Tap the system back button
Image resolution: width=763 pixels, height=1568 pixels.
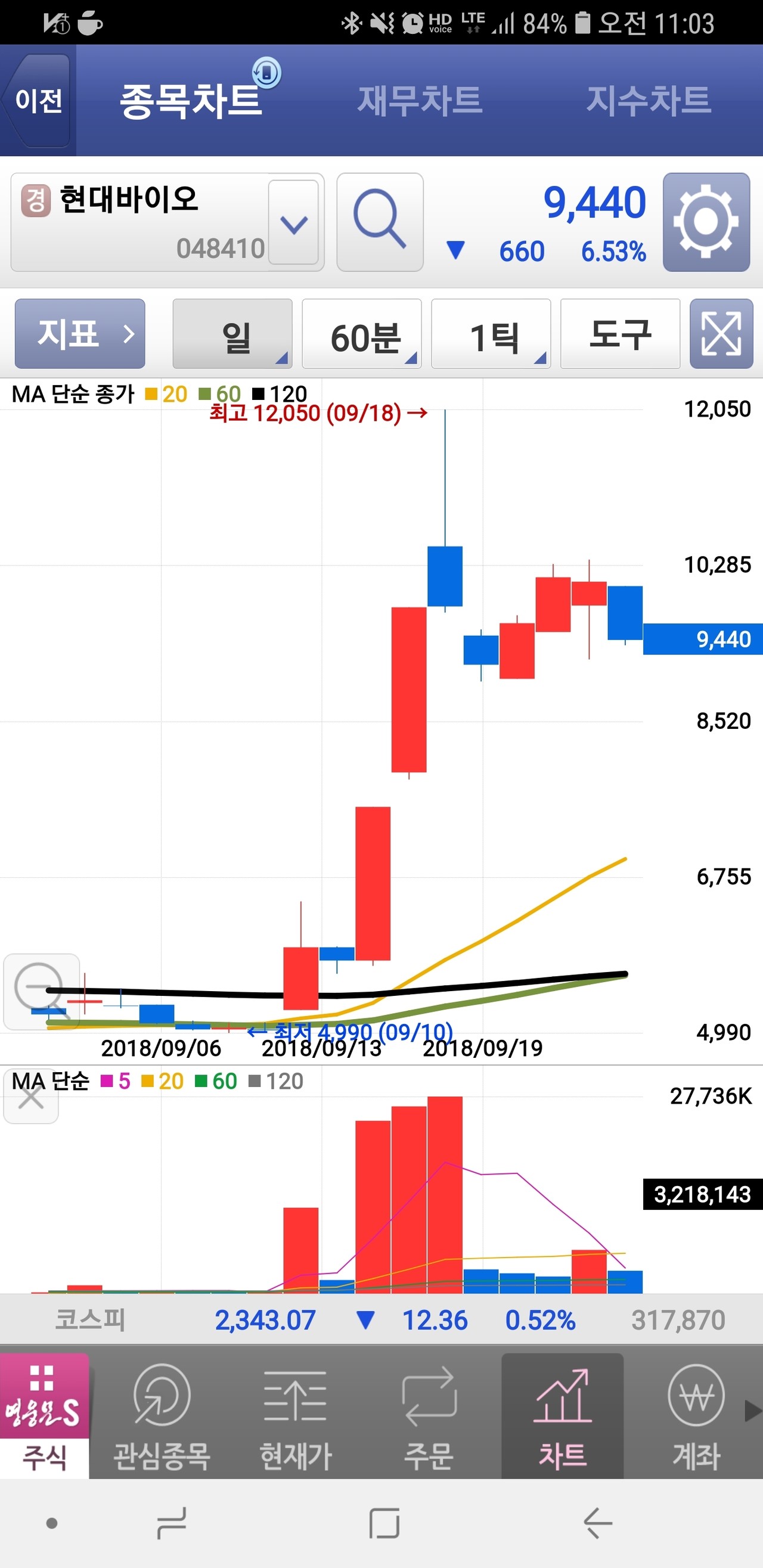[597, 1523]
